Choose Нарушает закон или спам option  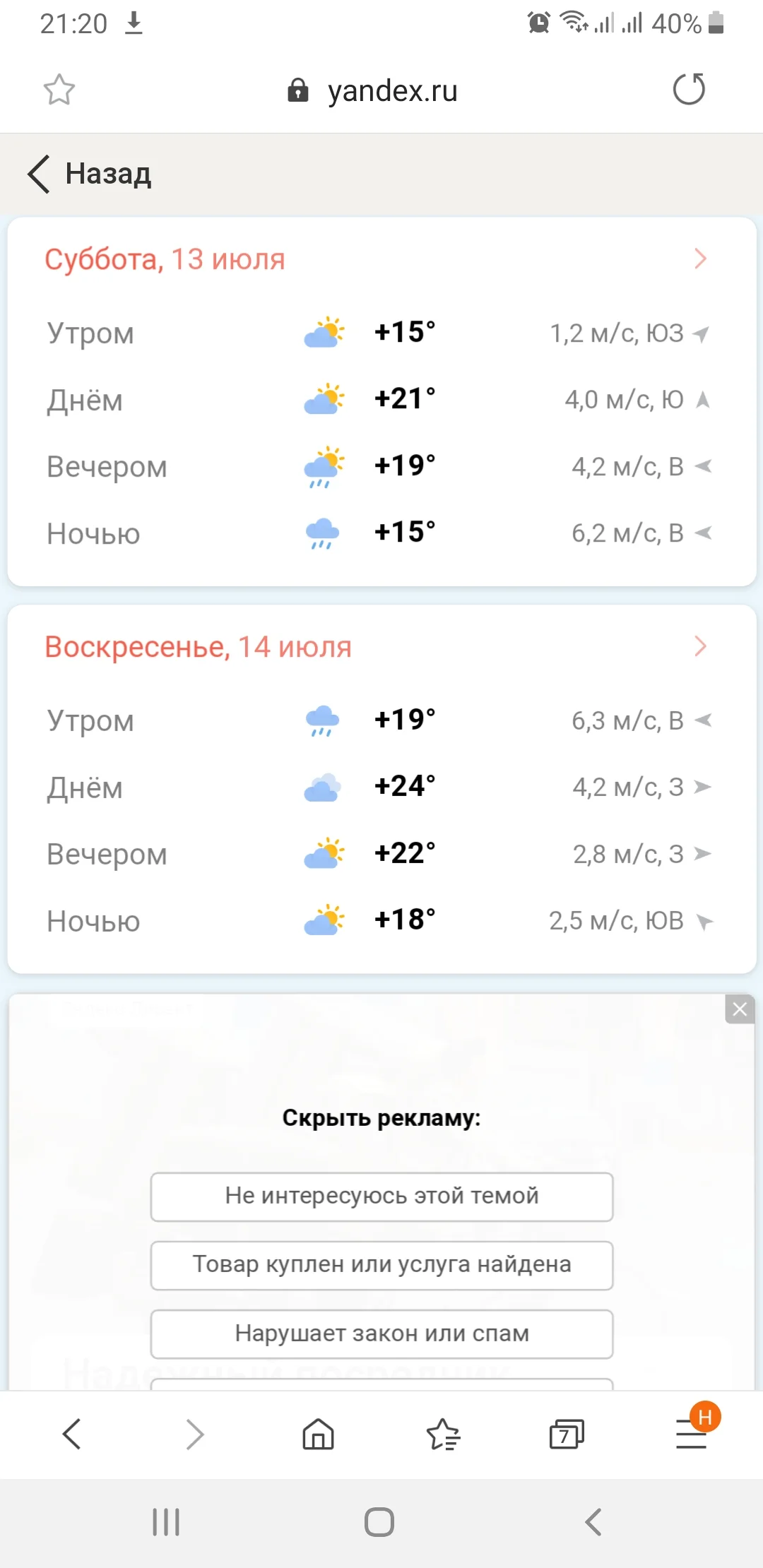point(381,1334)
